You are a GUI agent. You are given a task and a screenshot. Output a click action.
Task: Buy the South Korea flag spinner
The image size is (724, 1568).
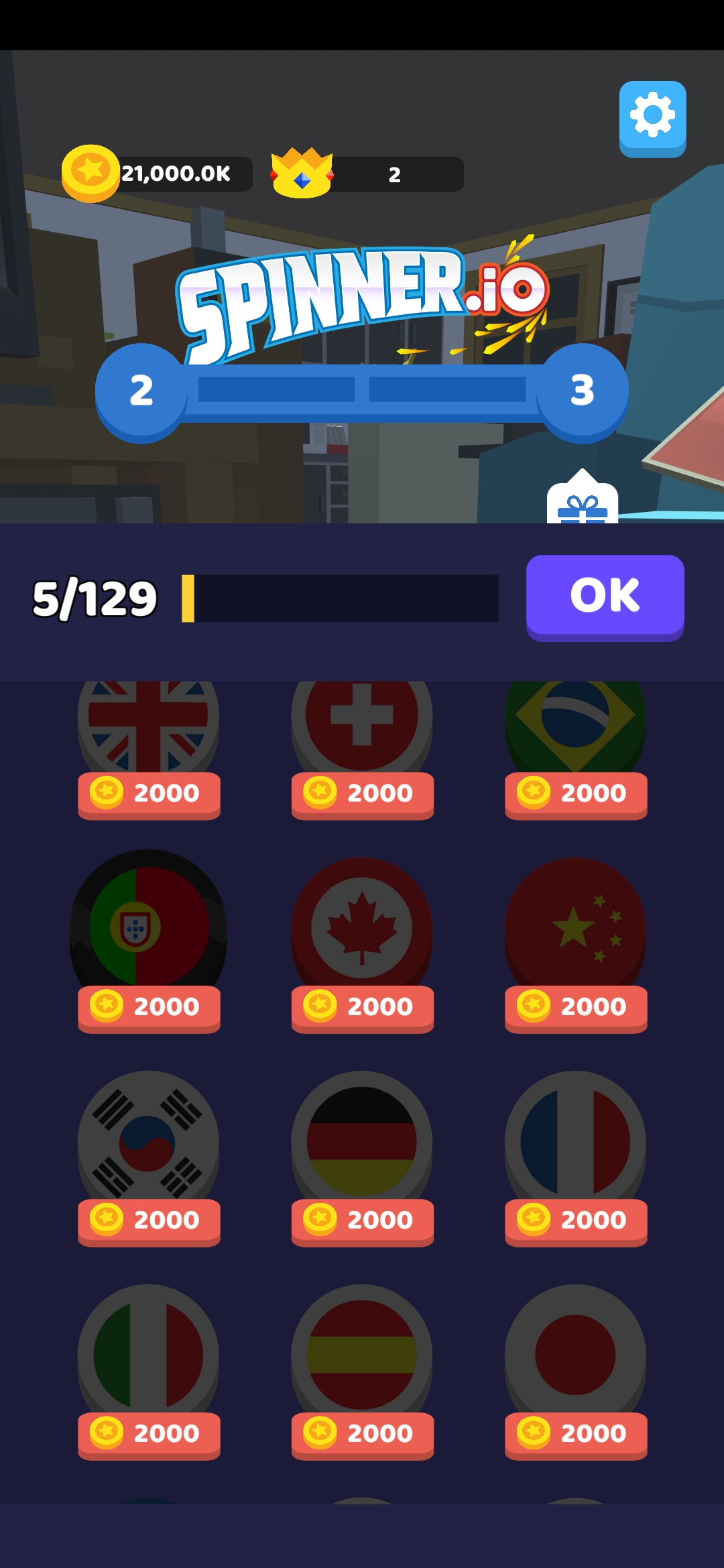(149, 1221)
